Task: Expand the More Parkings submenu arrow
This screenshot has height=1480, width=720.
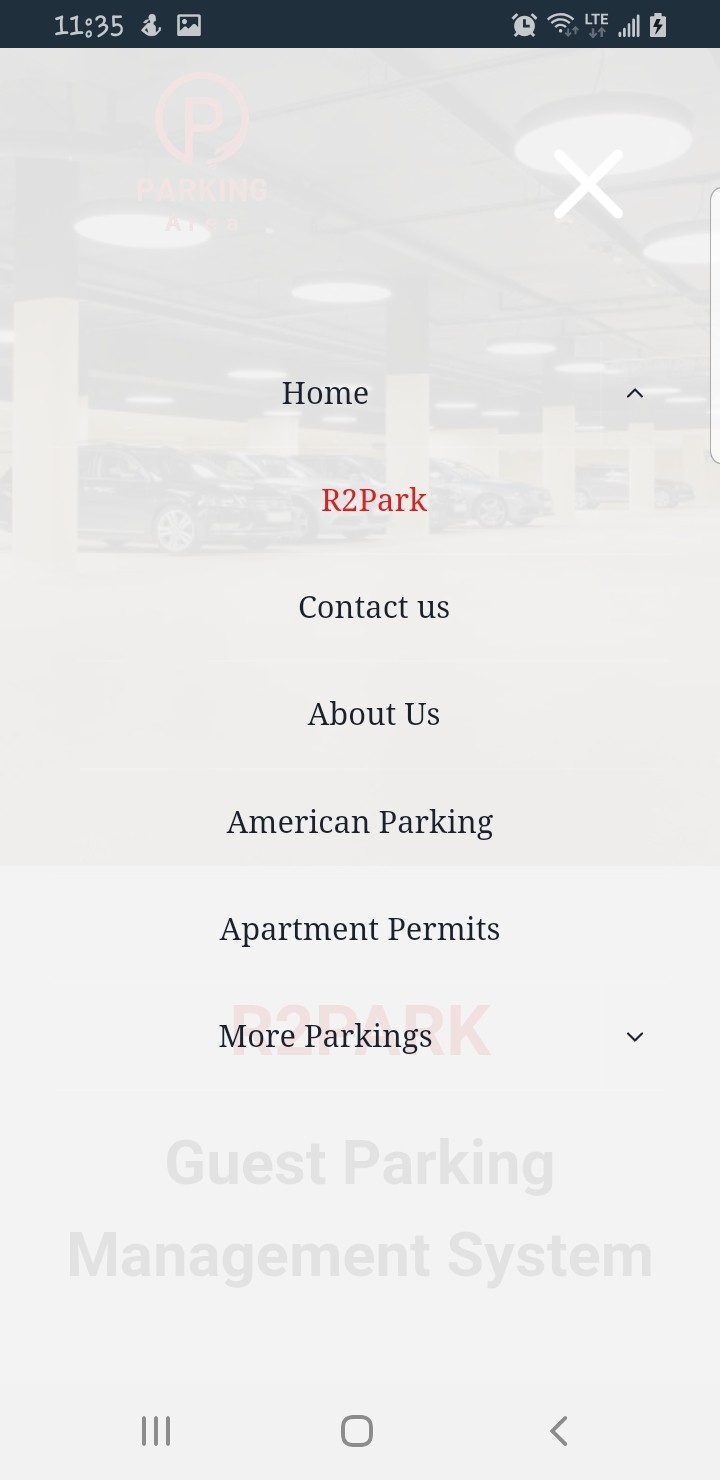Action: click(x=634, y=1037)
